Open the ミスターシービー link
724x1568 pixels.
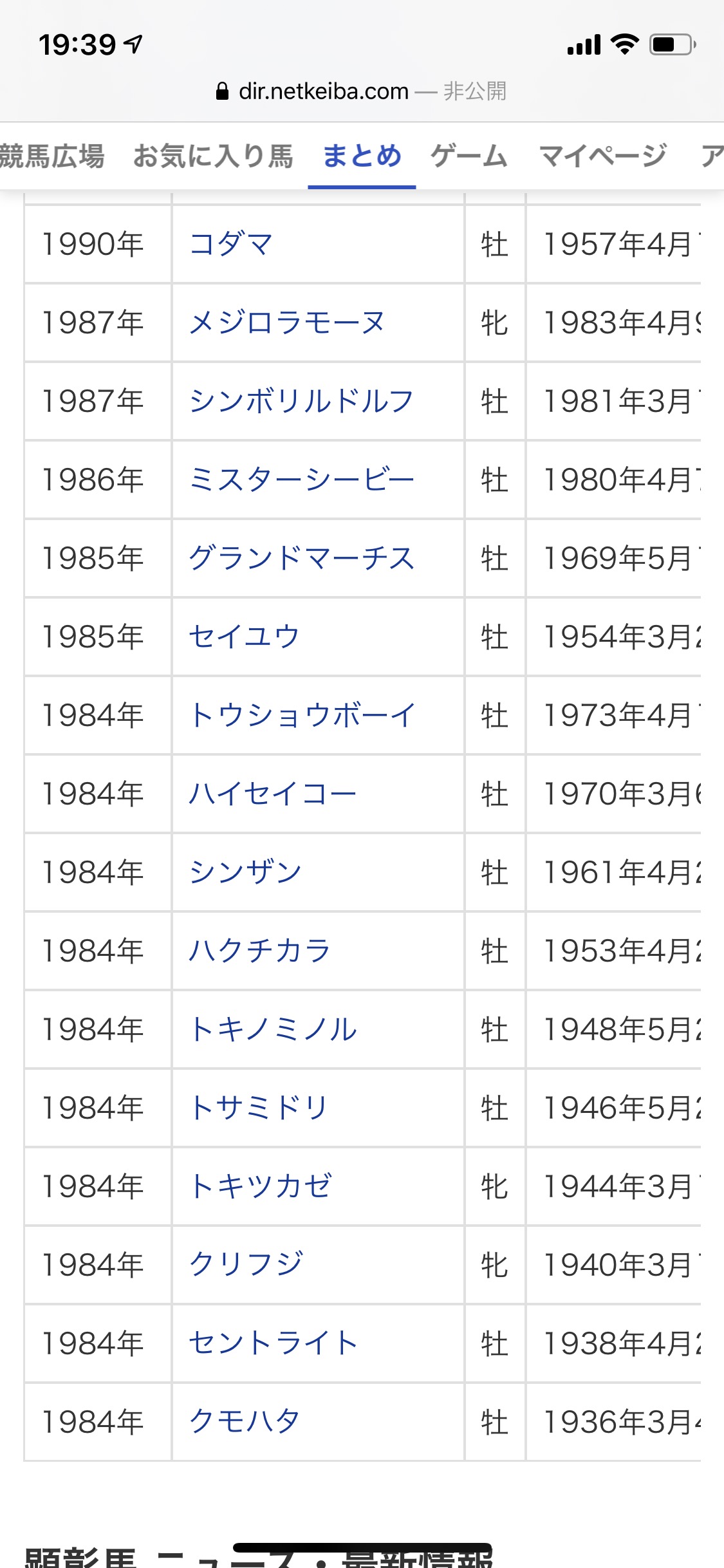pyautogui.click(x=301, y=480)
